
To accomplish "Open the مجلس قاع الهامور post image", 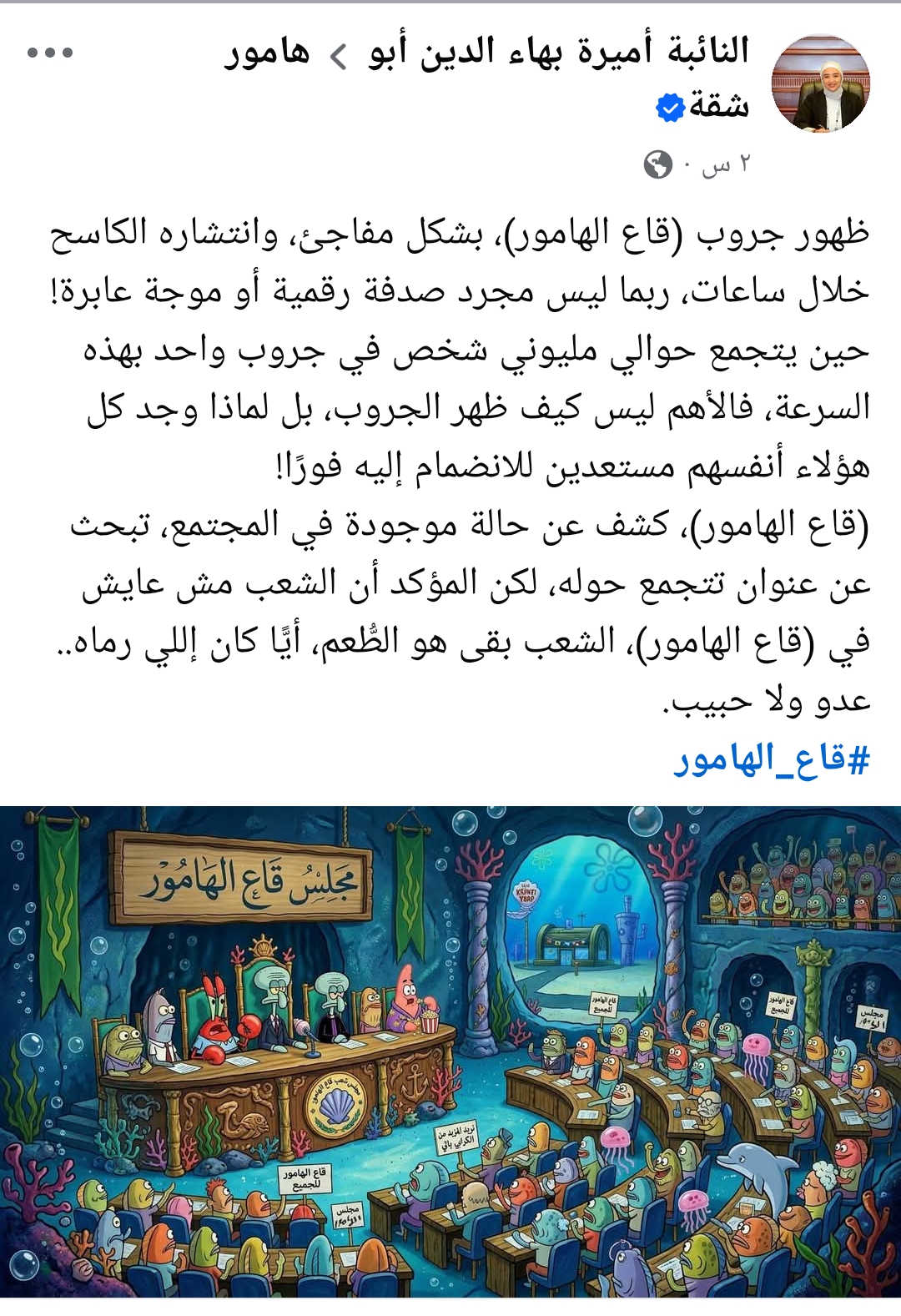I will coord(450,1051).
